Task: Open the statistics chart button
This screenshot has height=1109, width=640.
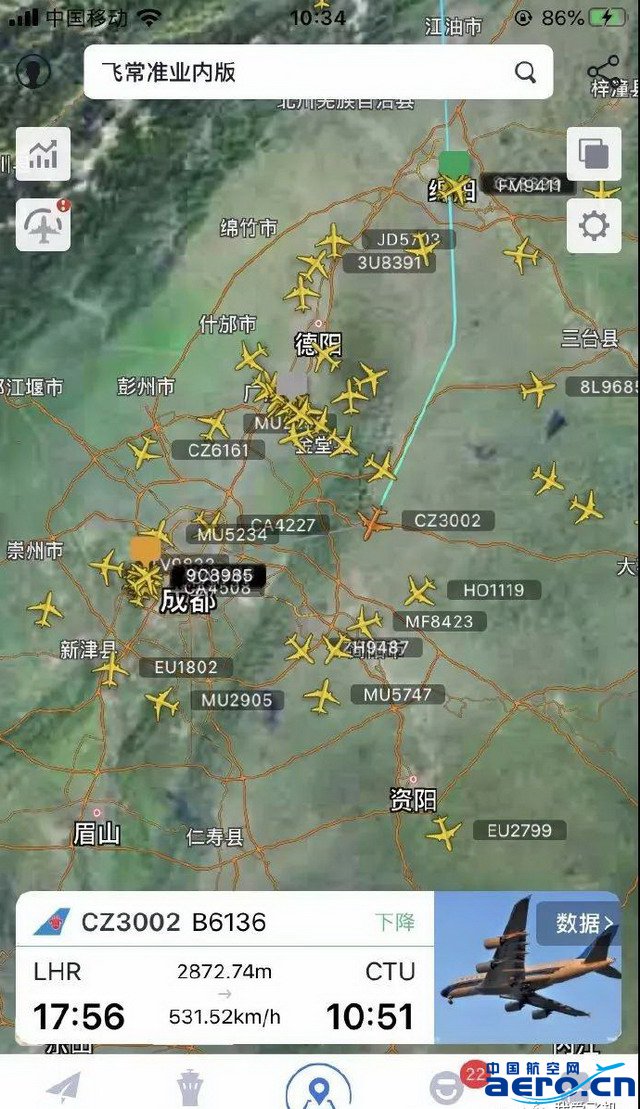Action: click(43, 154)
